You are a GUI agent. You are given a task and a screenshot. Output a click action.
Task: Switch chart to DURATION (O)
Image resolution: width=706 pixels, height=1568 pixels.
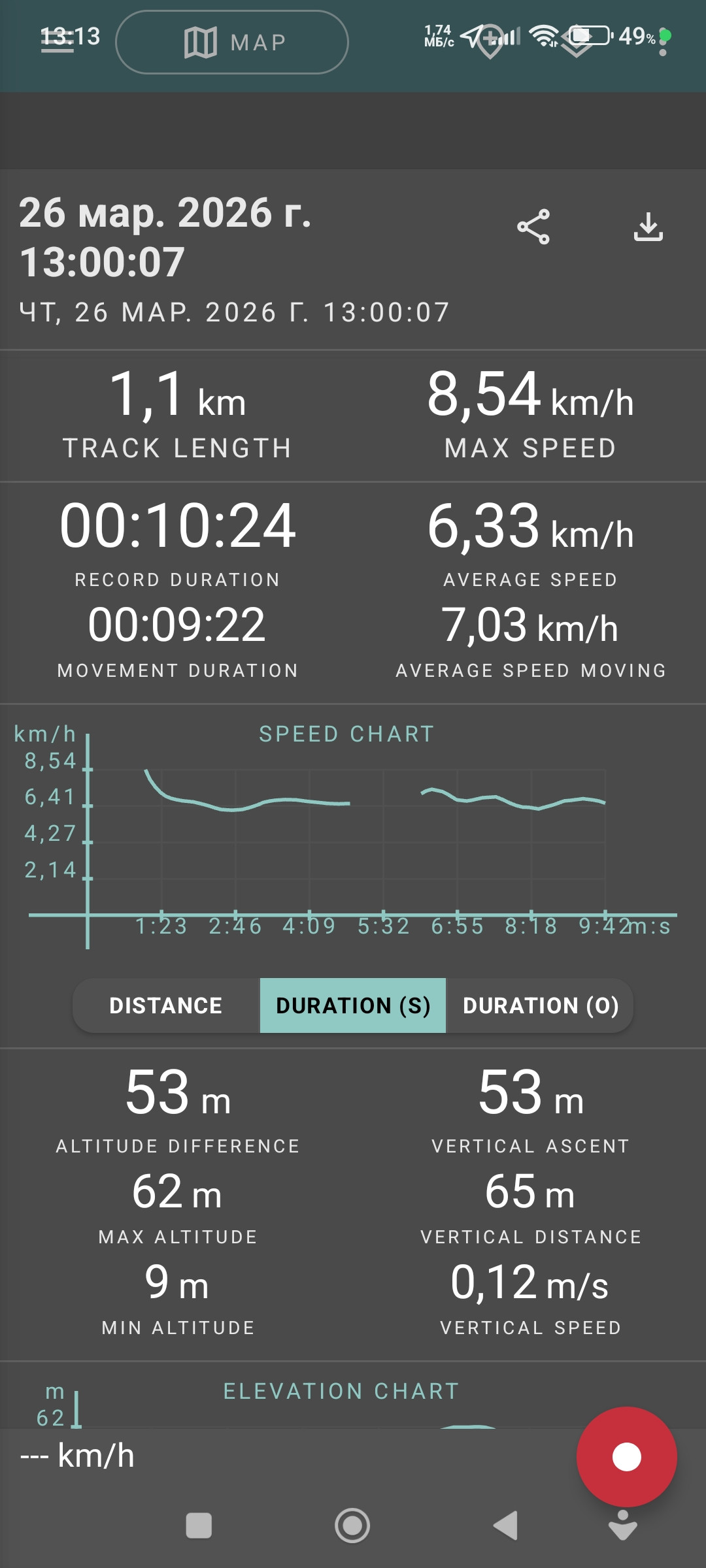pyautogui.click(x=540, y=1005)
